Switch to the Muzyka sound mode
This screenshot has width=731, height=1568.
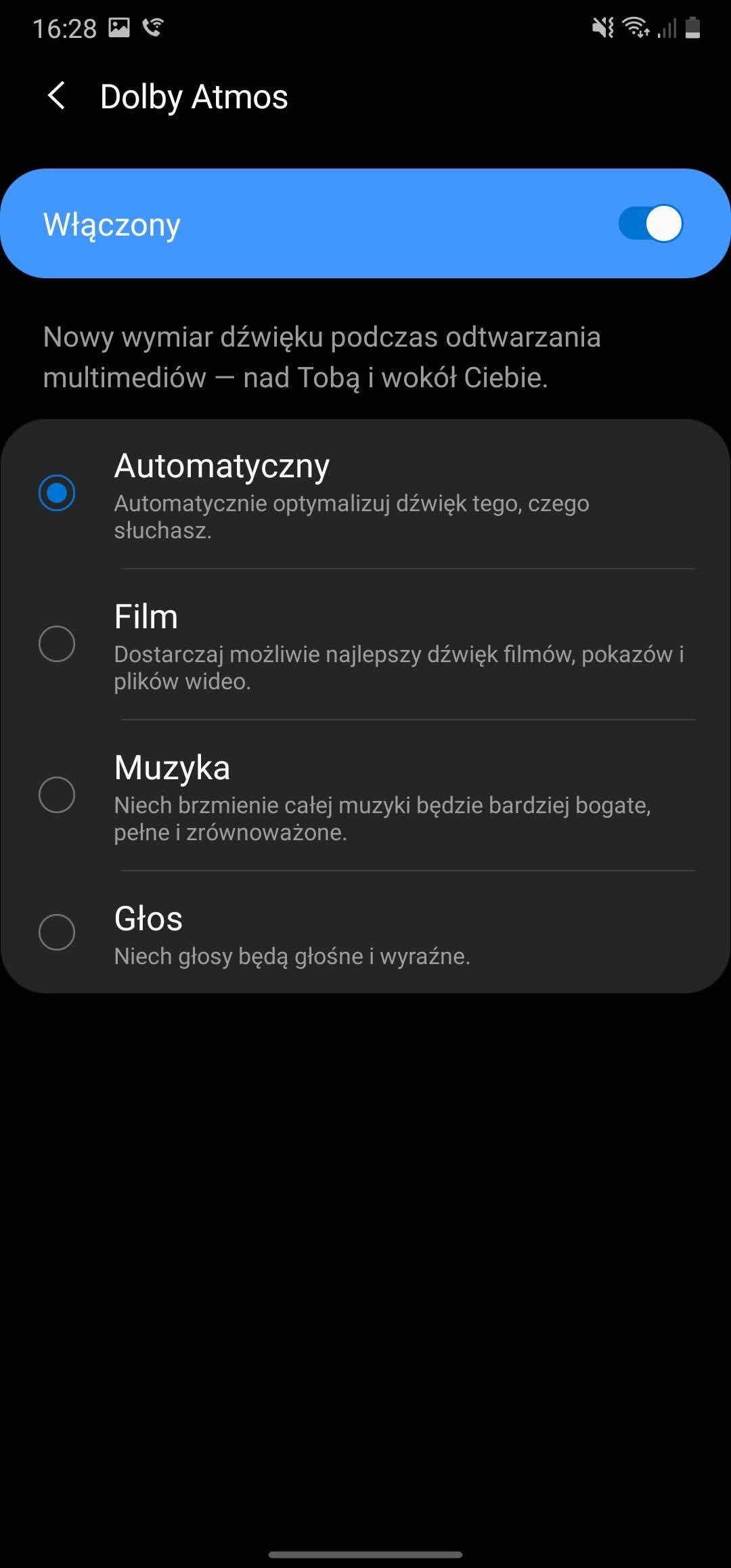point(57,794)
